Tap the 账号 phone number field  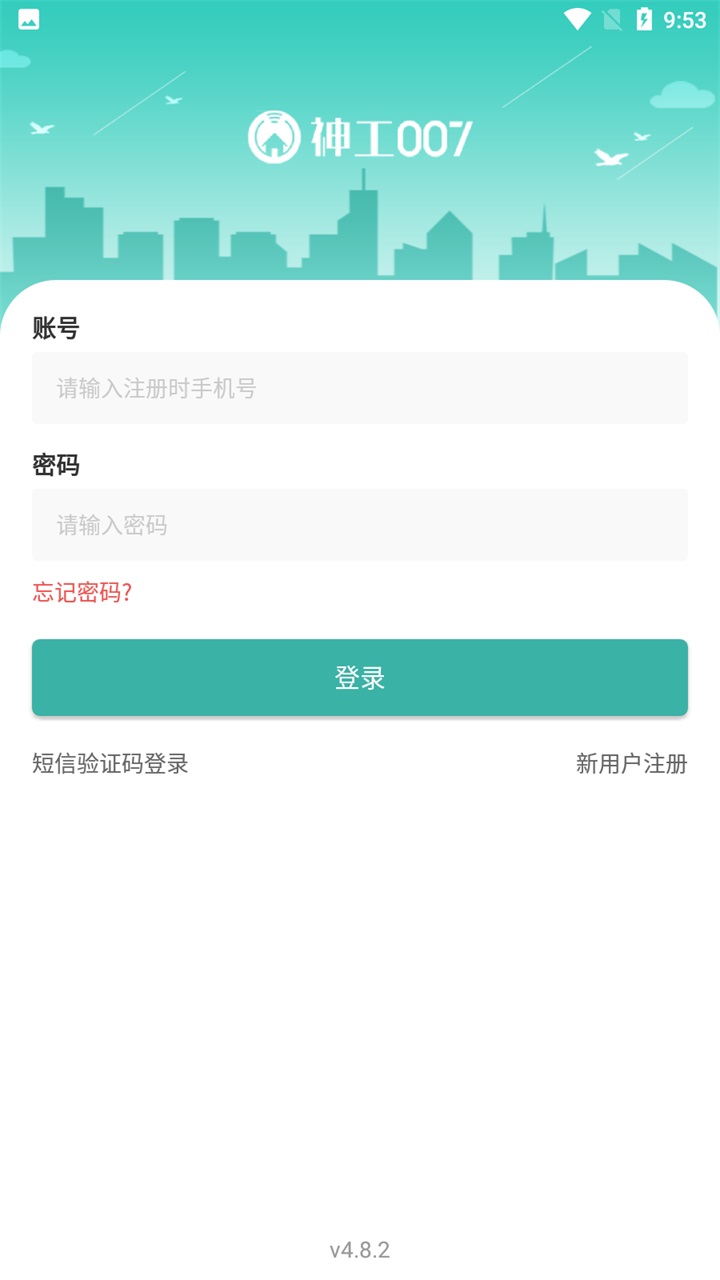tap(360, 388)
